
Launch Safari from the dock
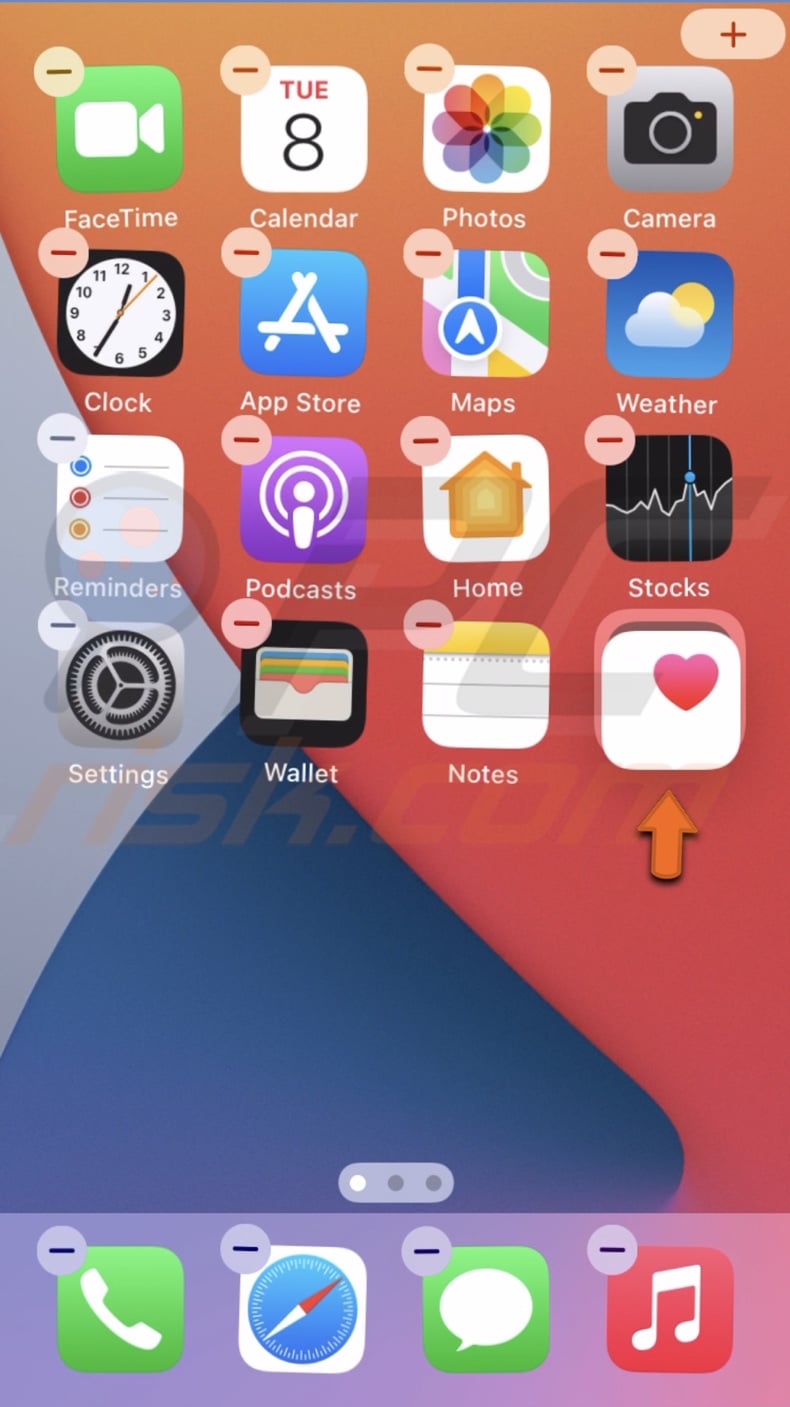(x=301, y=1310)
